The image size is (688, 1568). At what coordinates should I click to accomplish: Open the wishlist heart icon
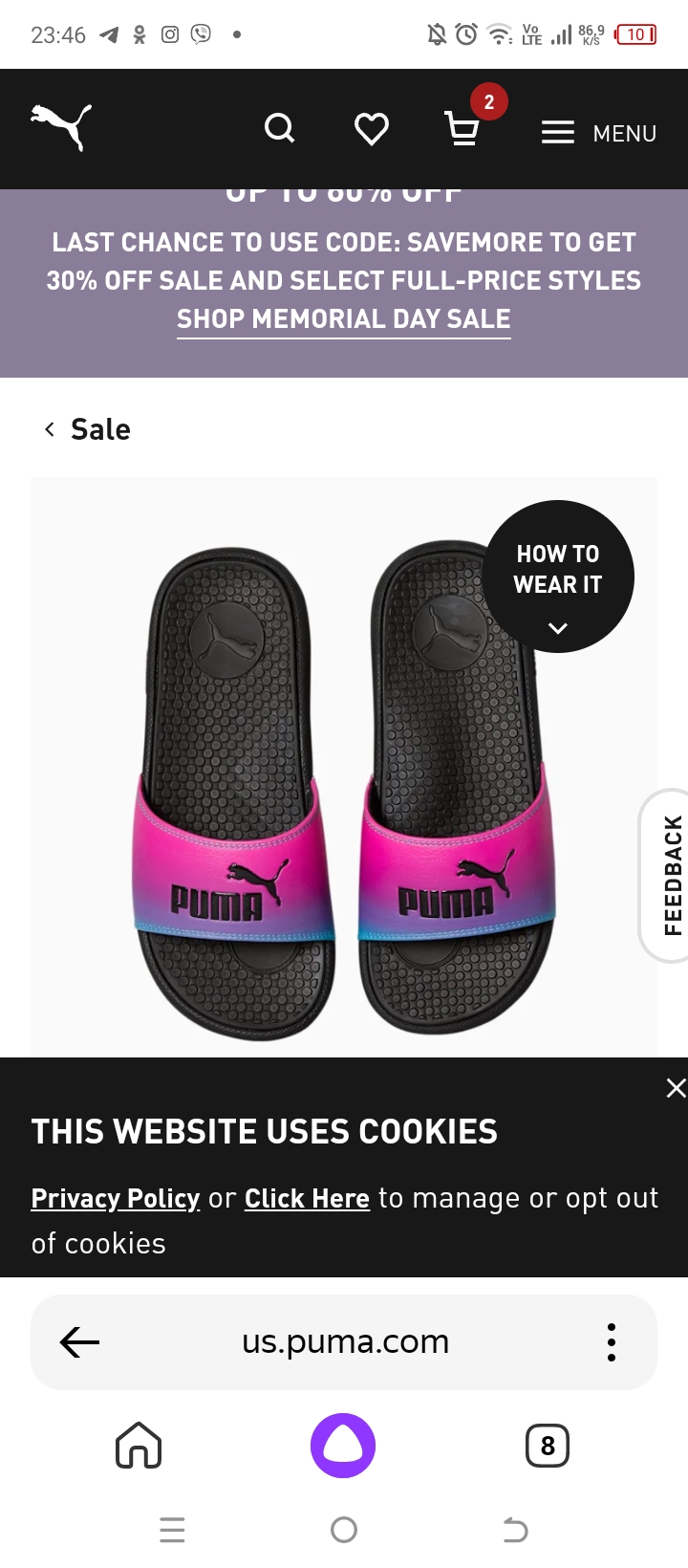(x=372, y=129)
